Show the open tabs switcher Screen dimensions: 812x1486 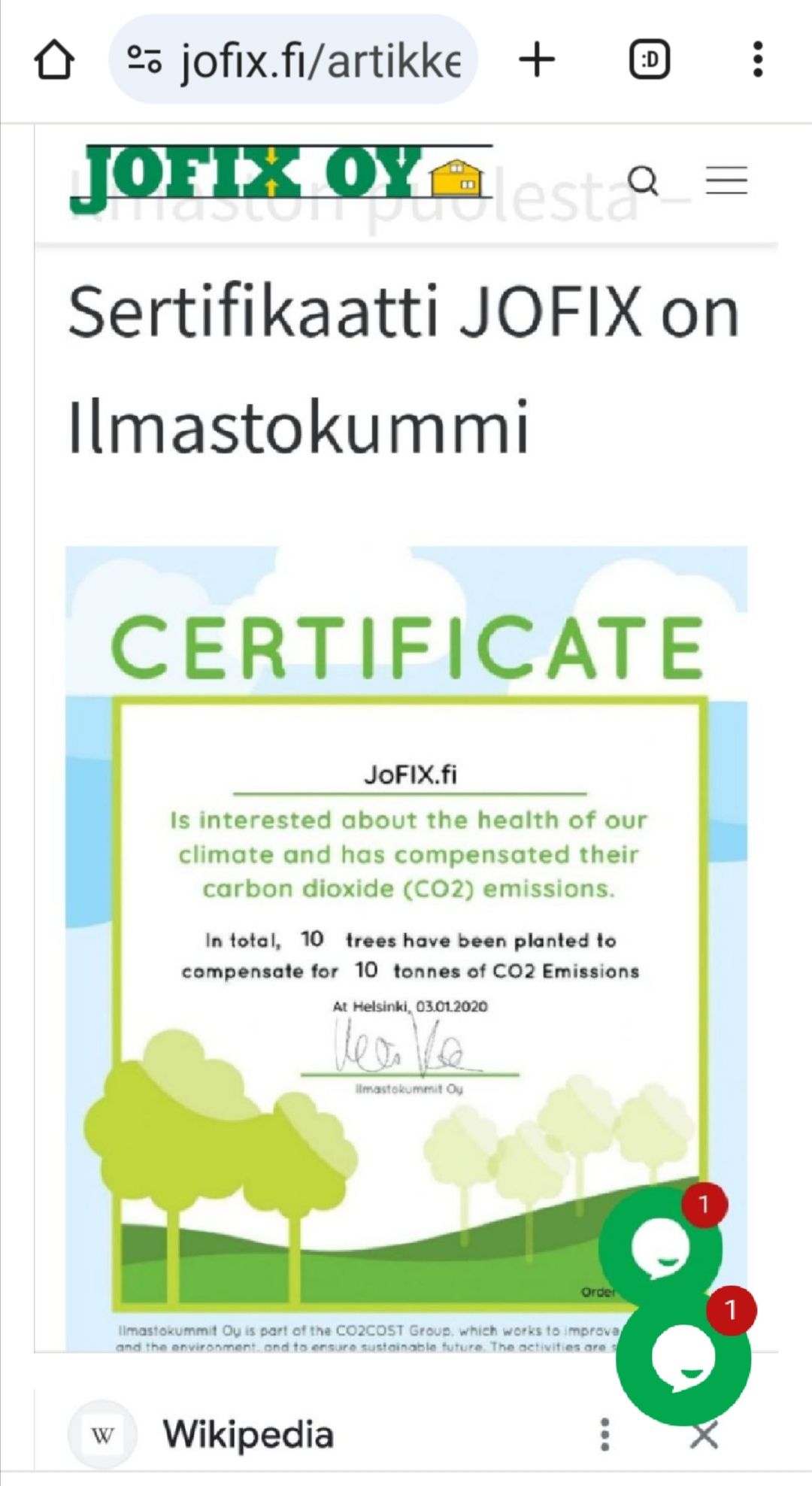coord(649,60)
